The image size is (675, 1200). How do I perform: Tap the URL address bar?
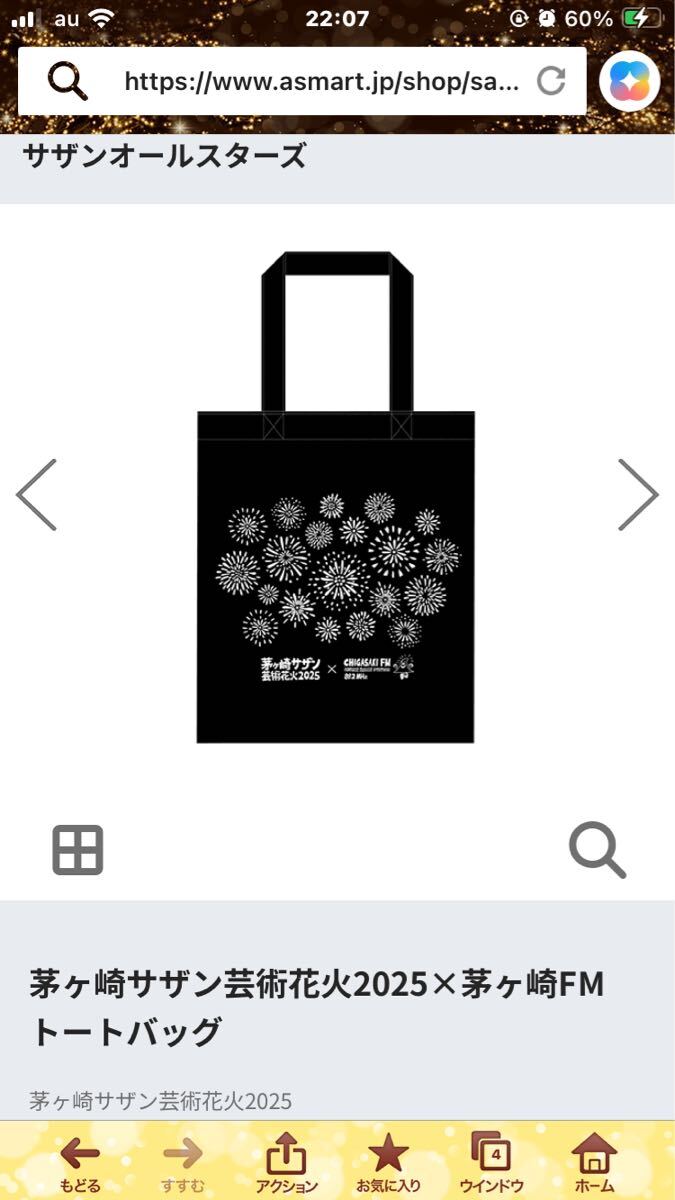click(320, 81)
